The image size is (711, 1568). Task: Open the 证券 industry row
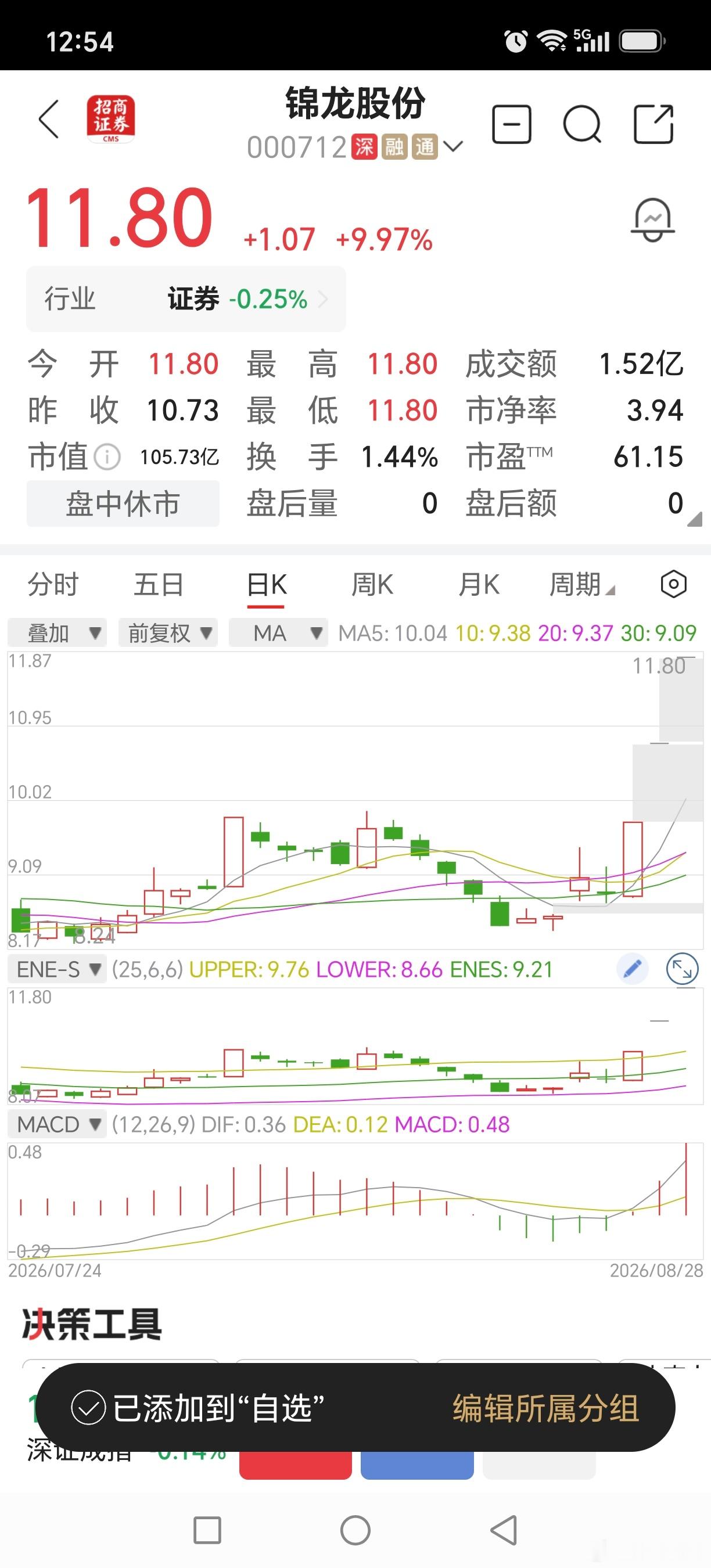tap(186, 299)
